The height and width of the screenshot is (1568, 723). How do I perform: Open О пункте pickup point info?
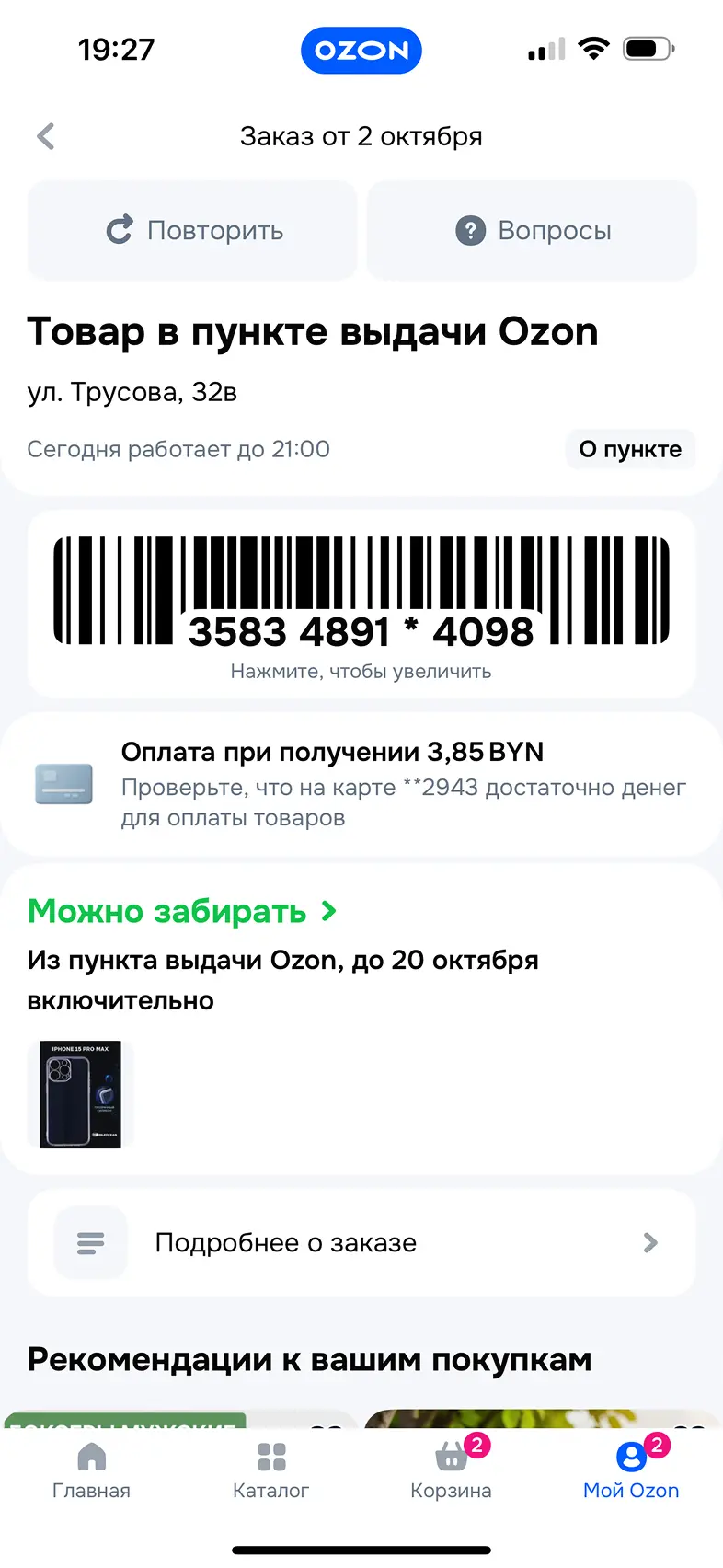pos(630,449)
